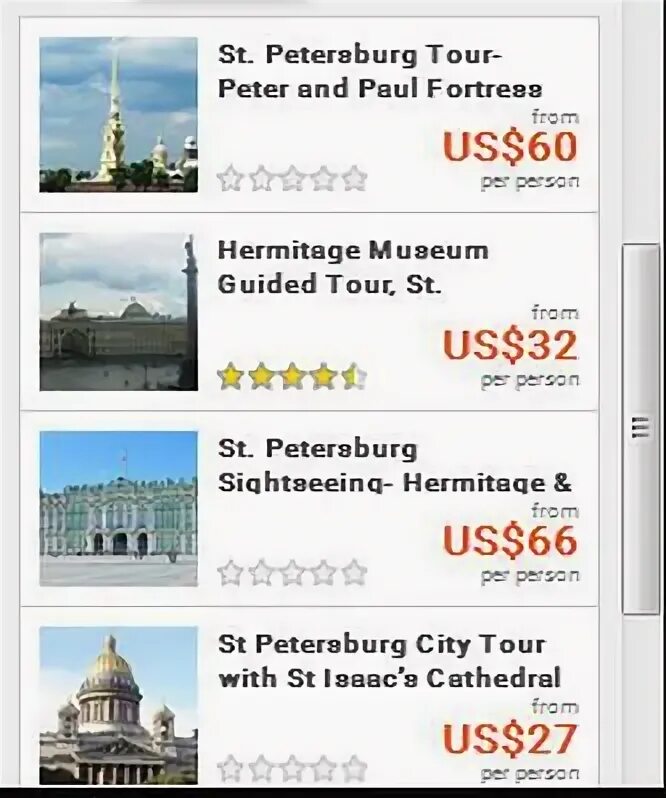View the Hermitage Museum Guided Tour

[353, 267]
